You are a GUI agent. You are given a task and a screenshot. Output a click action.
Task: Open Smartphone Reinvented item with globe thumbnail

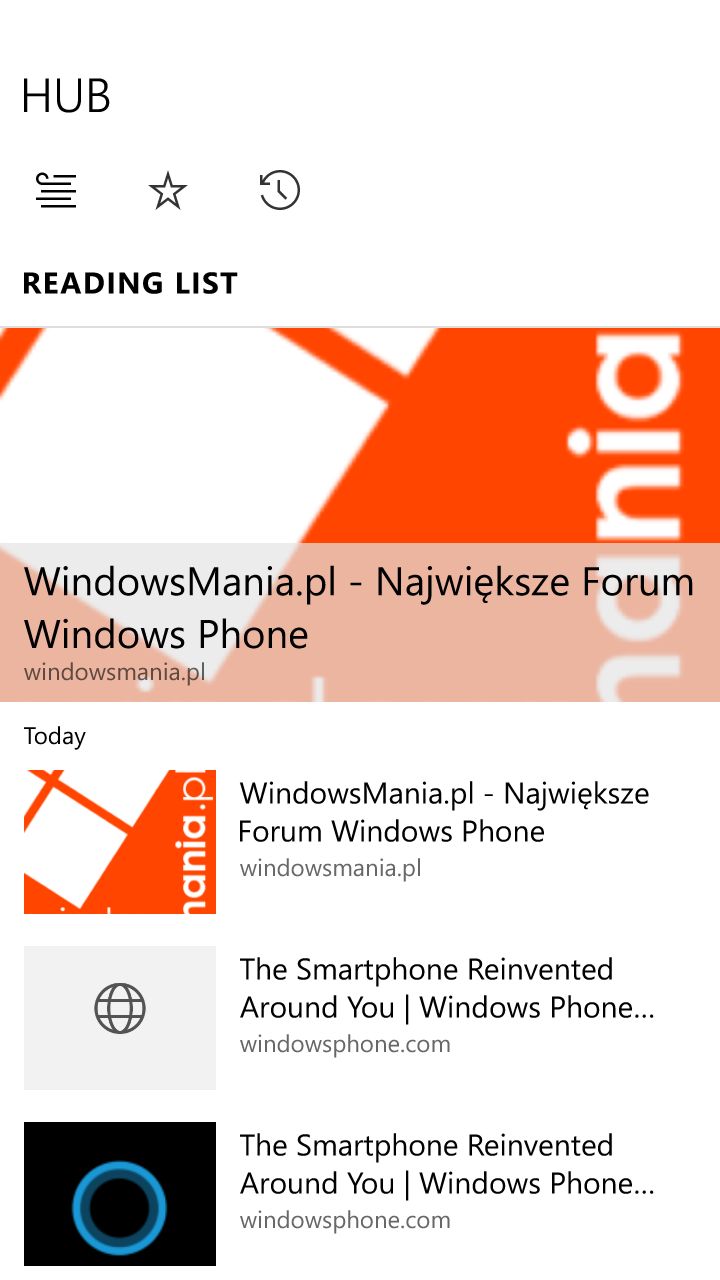(360, 1018)
